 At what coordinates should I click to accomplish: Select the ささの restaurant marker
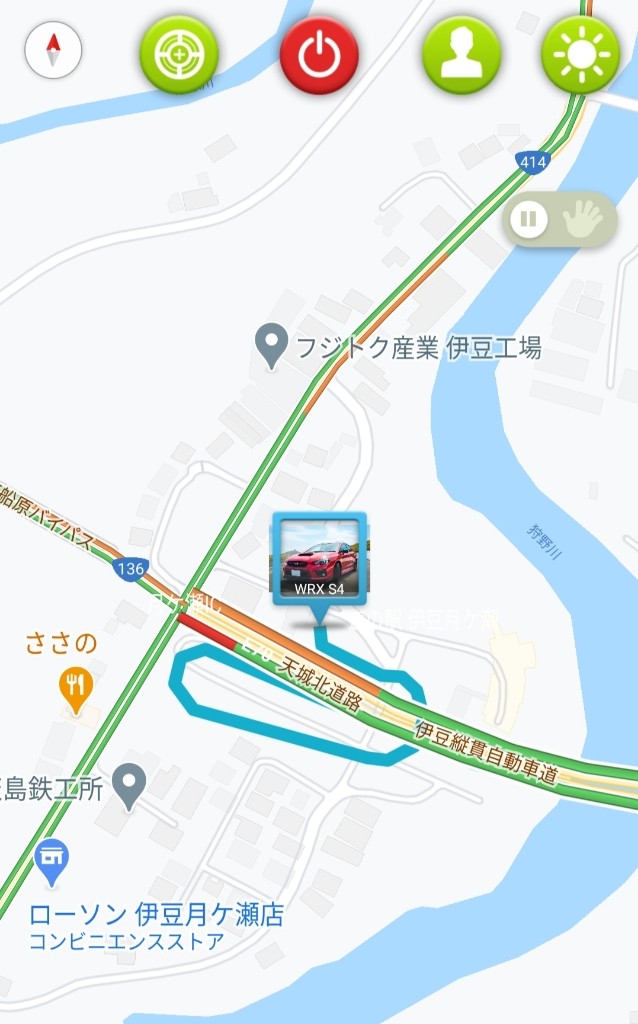(76, 686)
